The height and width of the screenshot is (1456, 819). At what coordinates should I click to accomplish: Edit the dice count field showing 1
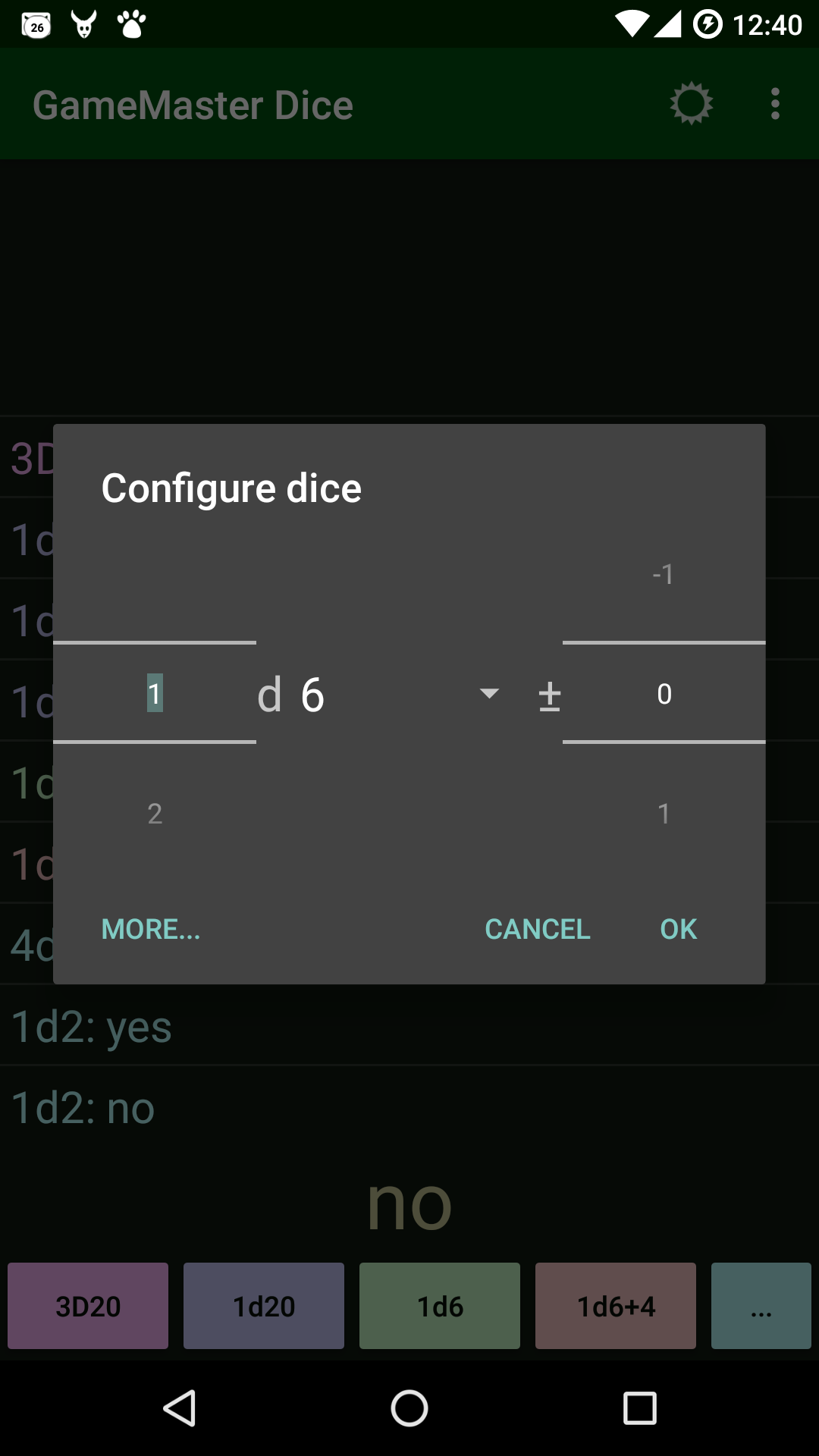pyautogui.click(x=155, y=693)
